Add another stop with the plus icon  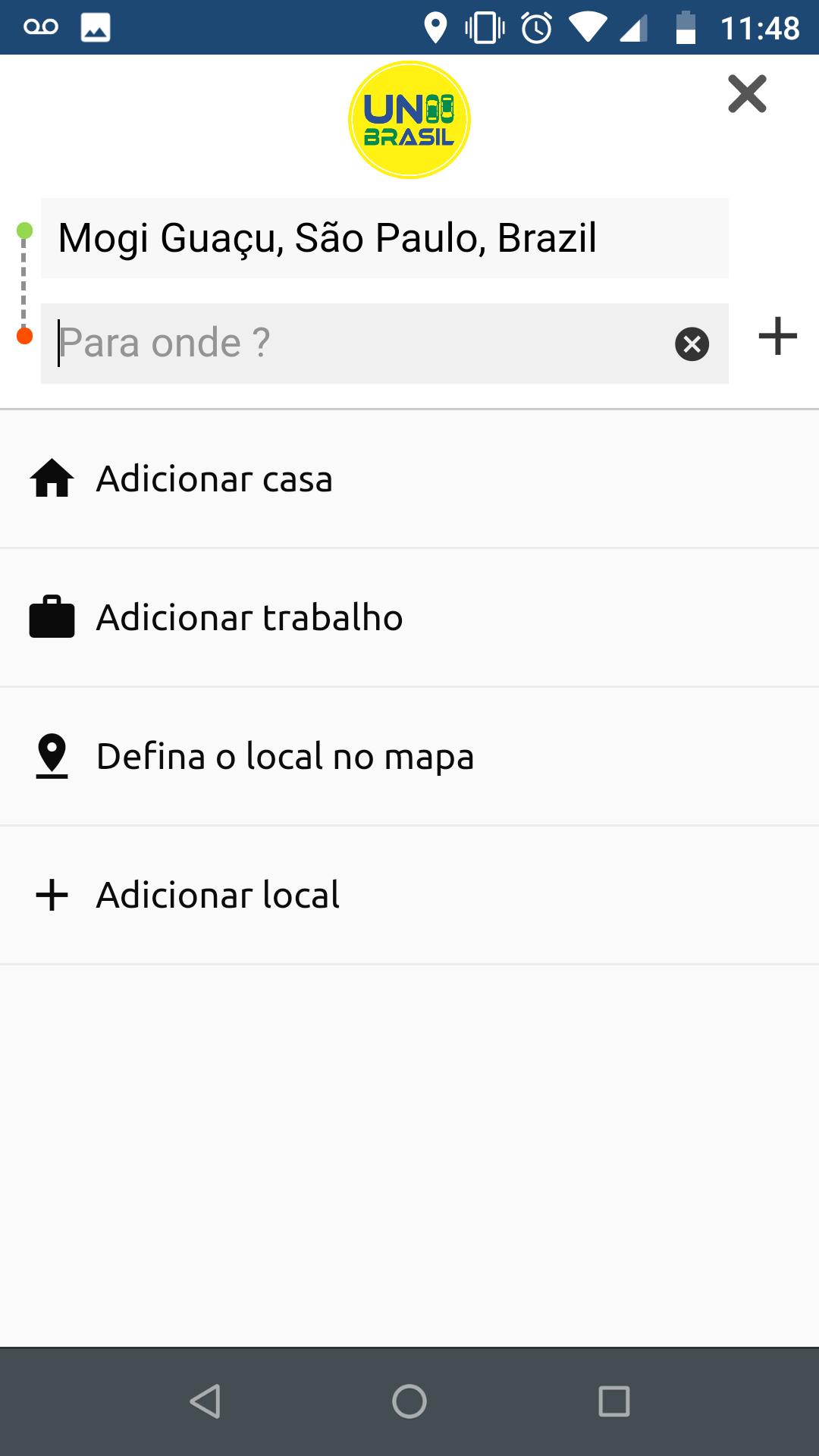tap(778, 336)
